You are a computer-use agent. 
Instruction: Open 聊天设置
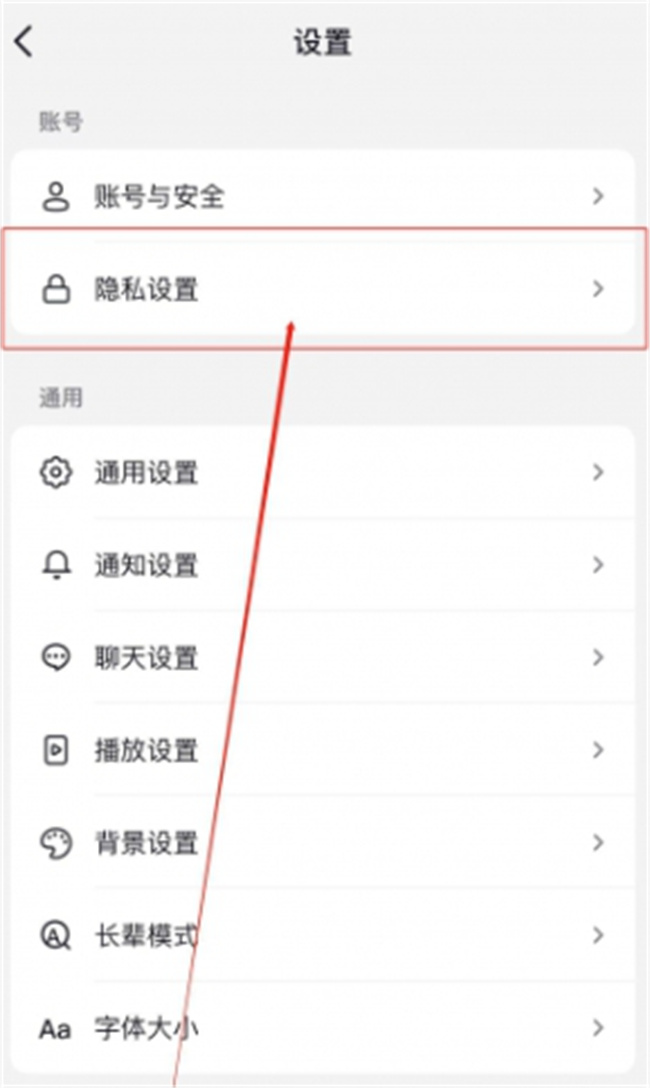coord(323,657)
